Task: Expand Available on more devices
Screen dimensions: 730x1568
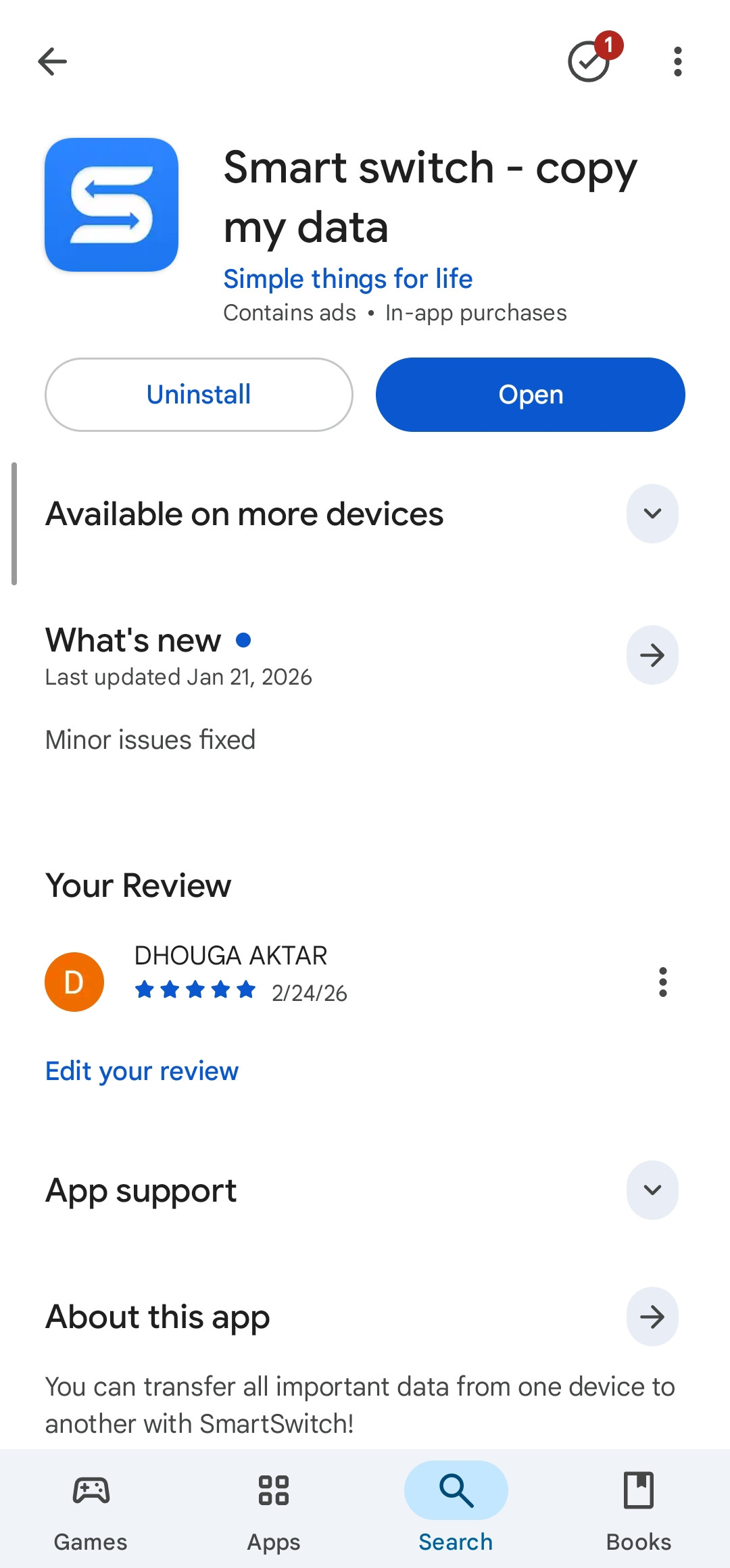Action: [x=652, y=514]
